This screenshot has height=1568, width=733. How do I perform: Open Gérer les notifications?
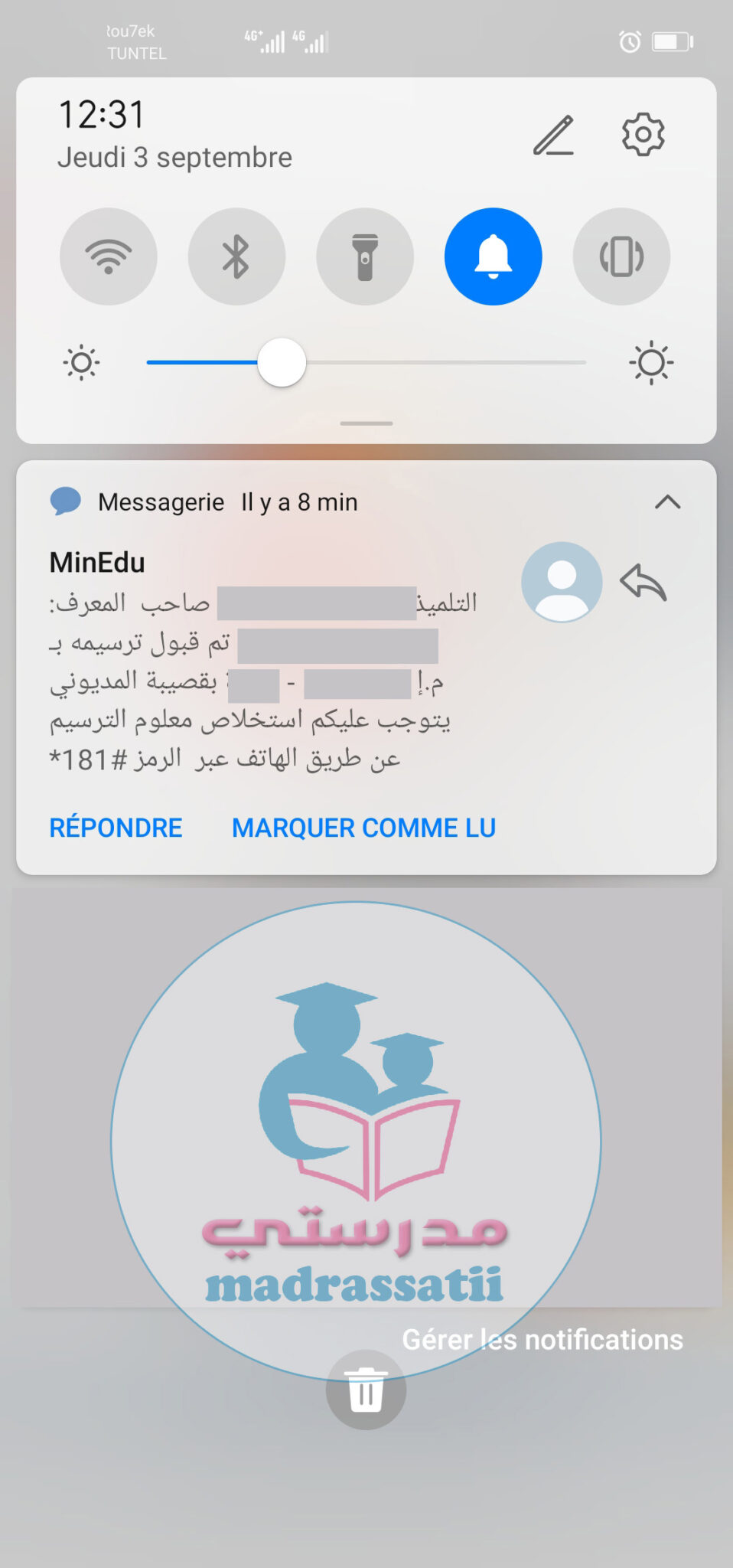point(542,1340)
